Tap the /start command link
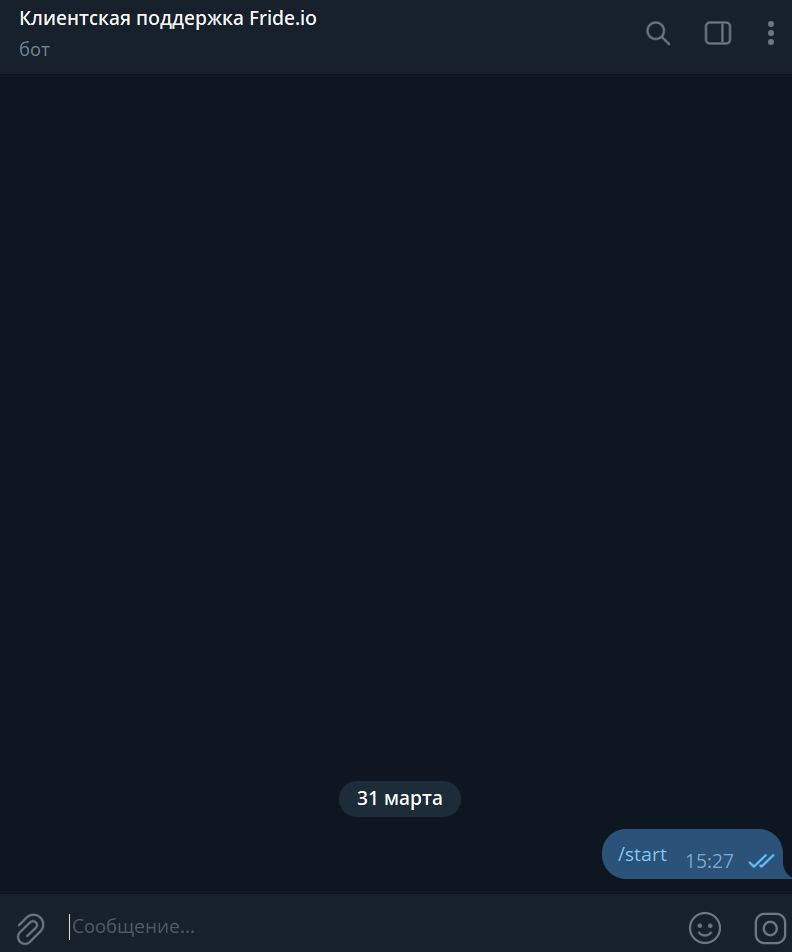Screen dimensions: 792x952 pyautogui.click(x=642, y=854)
